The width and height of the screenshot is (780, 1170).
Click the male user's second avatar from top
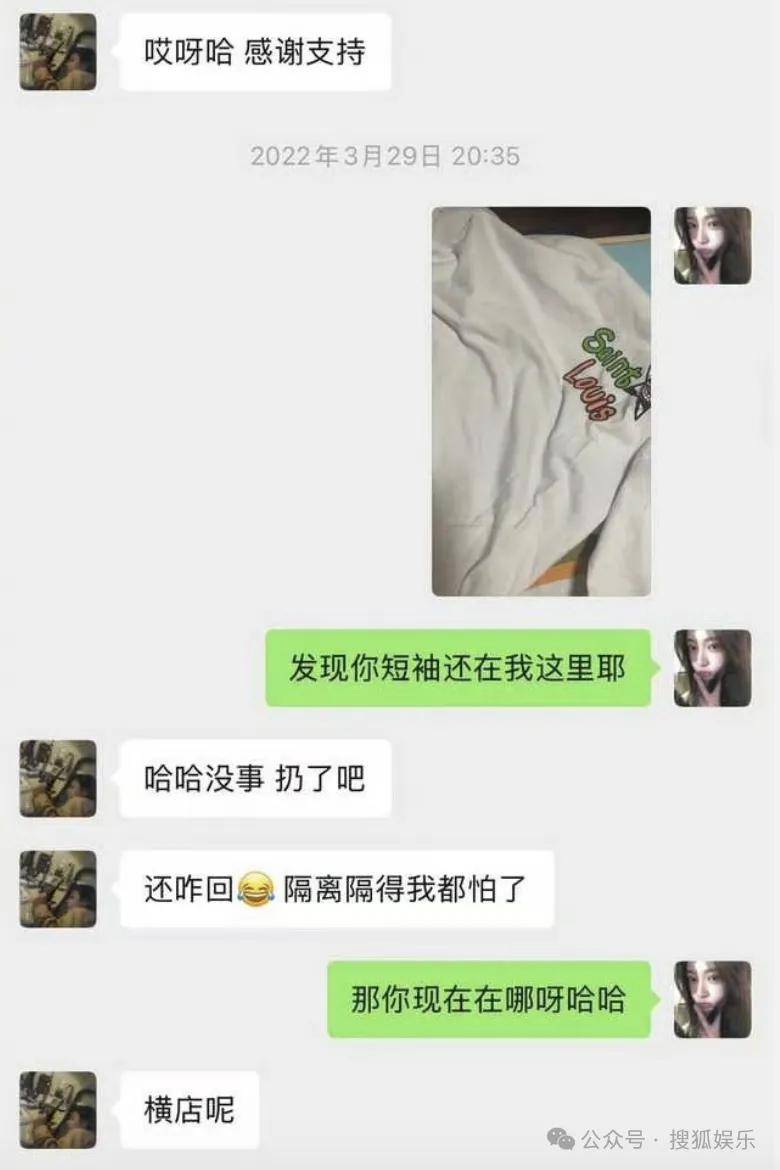pyautogui.click(x=57, y=780)
